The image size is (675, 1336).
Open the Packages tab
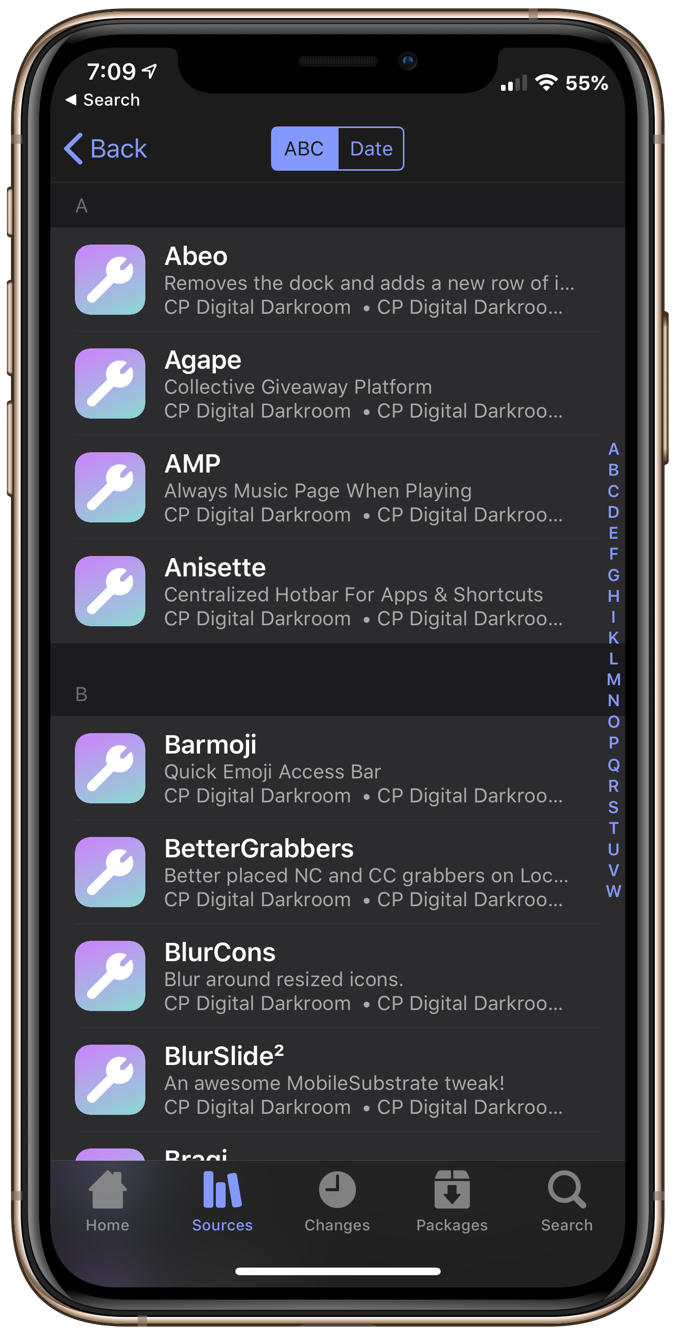[x=452, y=1202]
